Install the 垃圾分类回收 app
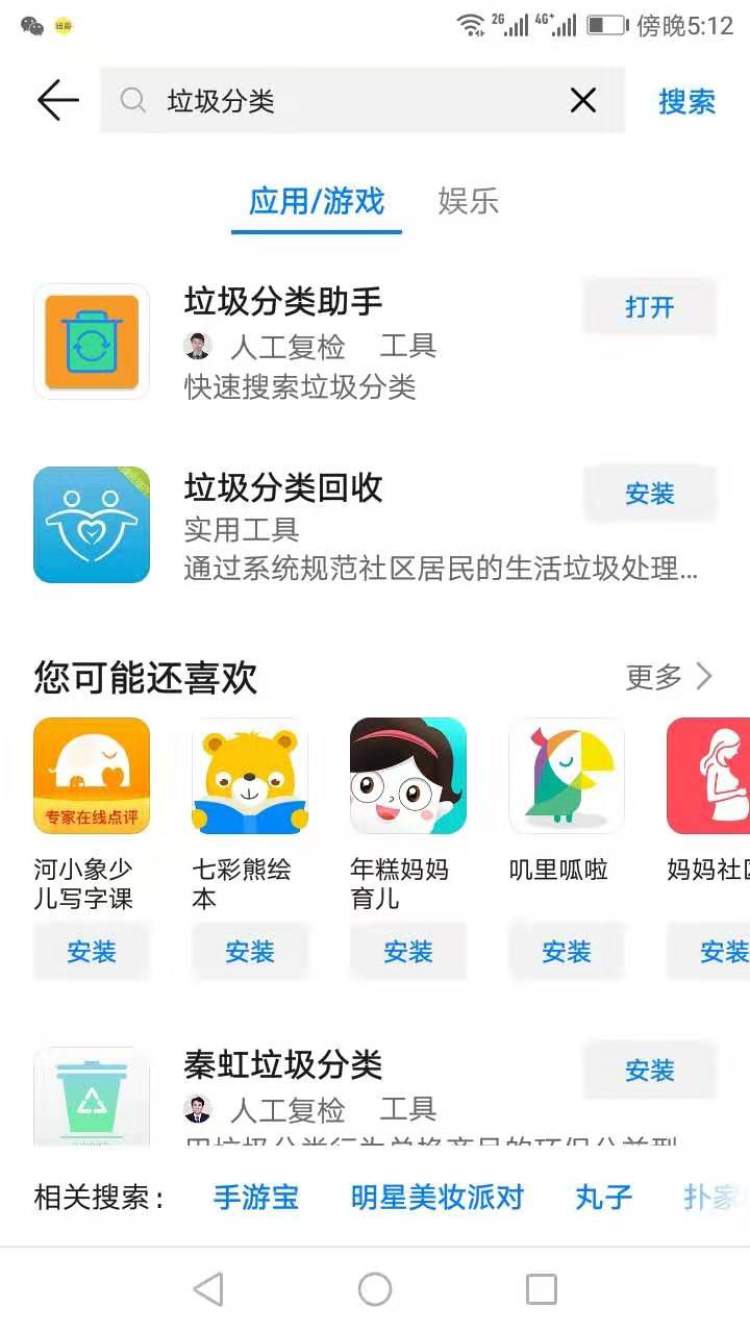Screen dimensions: 750x1333 pyautogui.click(x=650, y=493)
